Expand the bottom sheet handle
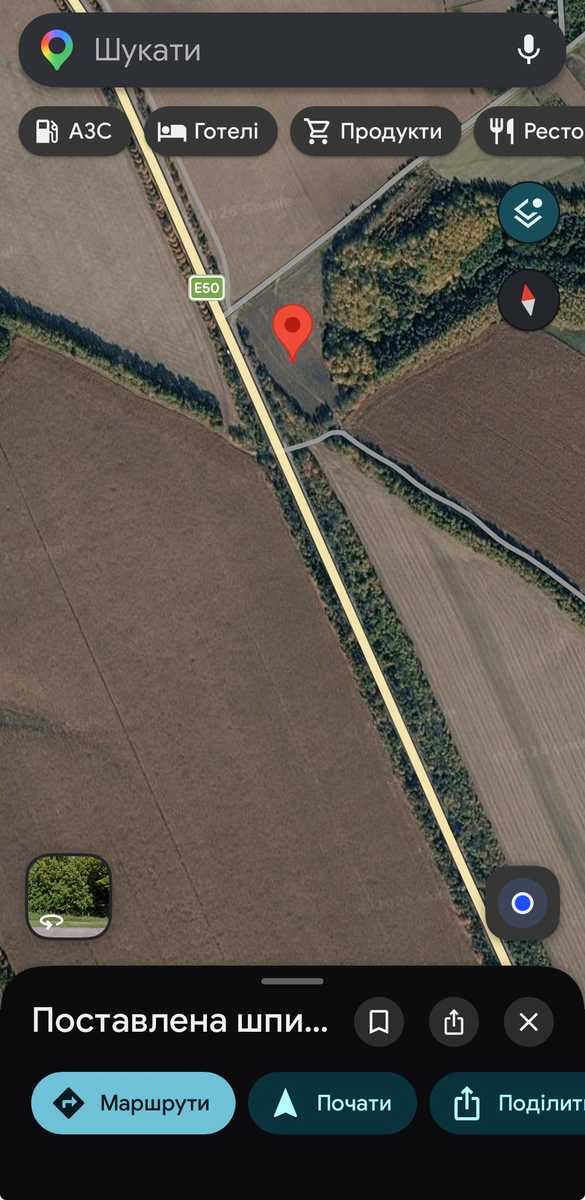The height and width of the screenshot is (1200, 585). click(292, 982)
